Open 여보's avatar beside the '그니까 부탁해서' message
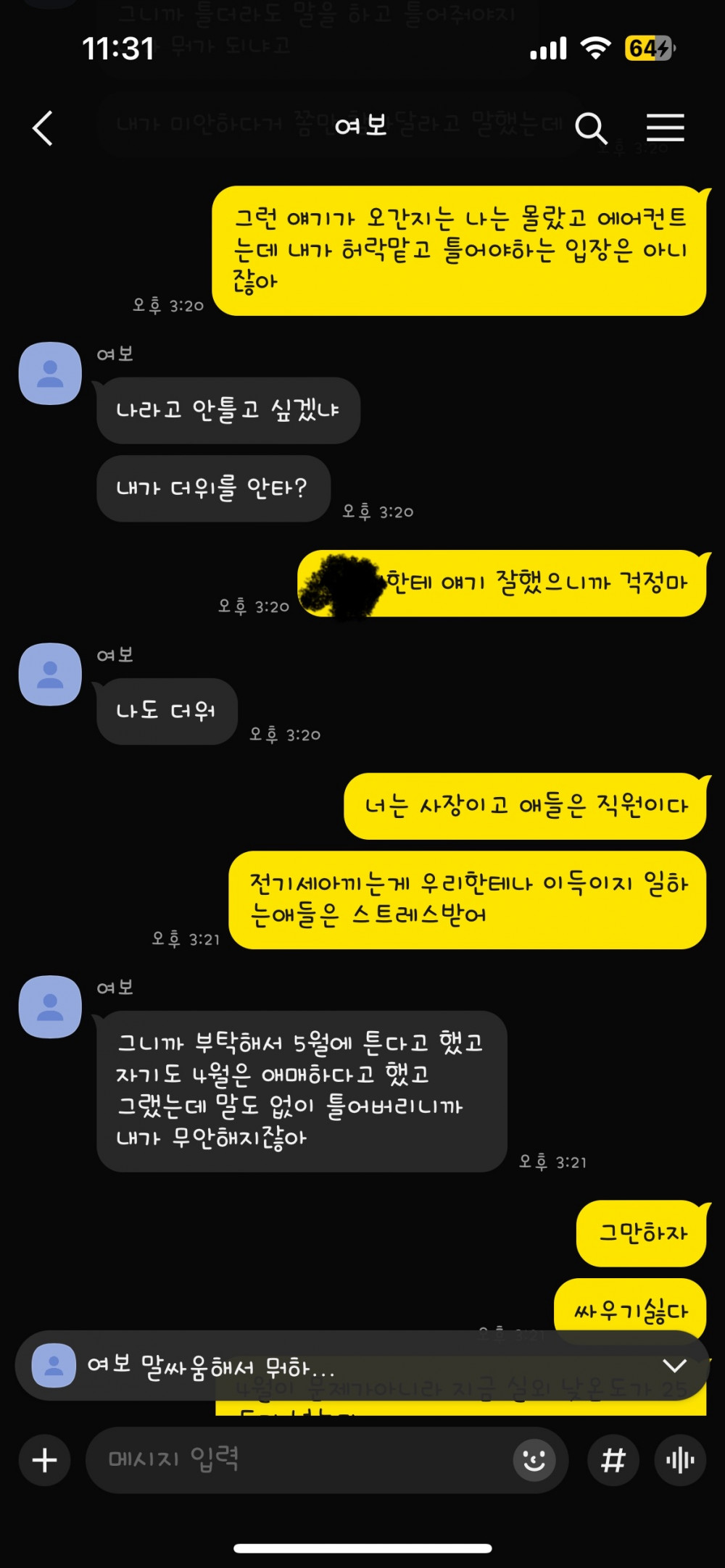 pos(50,1006)
